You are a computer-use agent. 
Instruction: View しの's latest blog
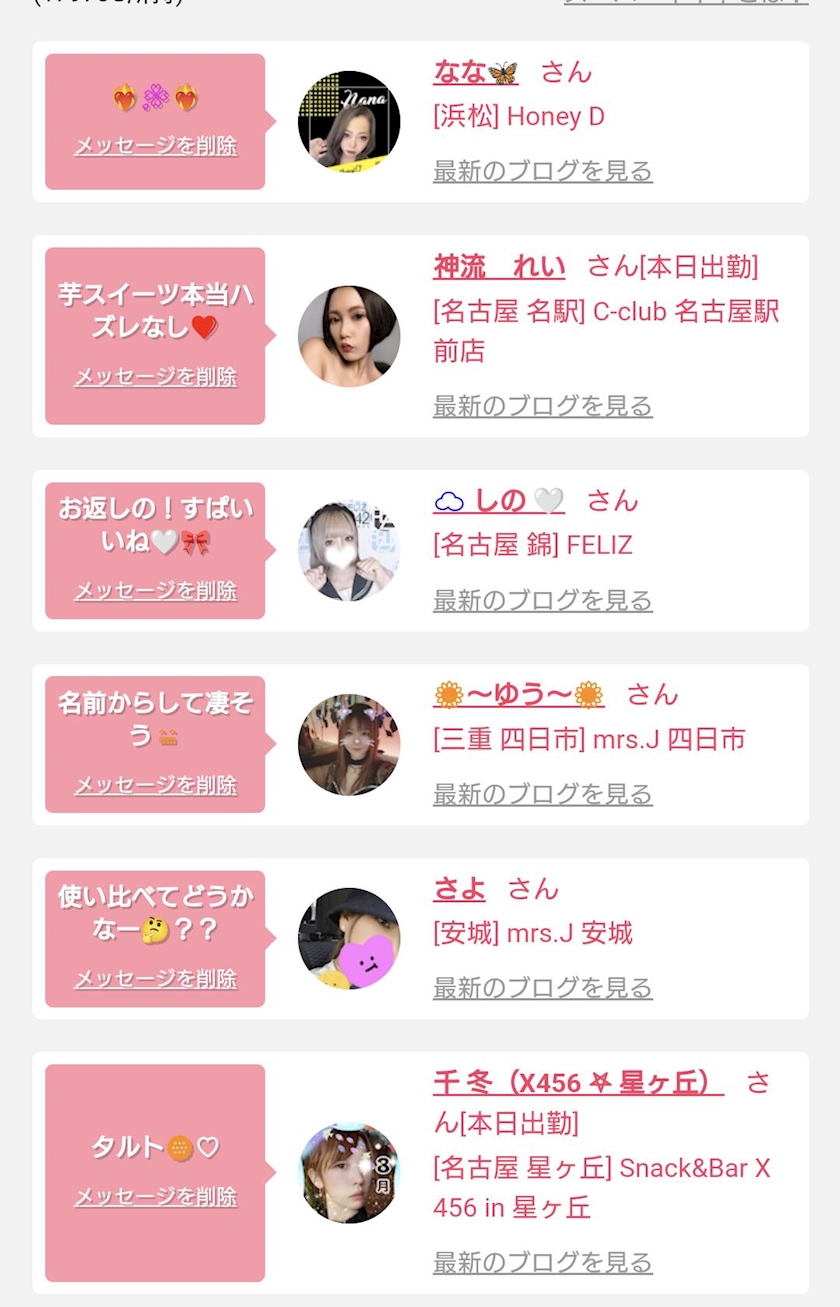[542, 600]
